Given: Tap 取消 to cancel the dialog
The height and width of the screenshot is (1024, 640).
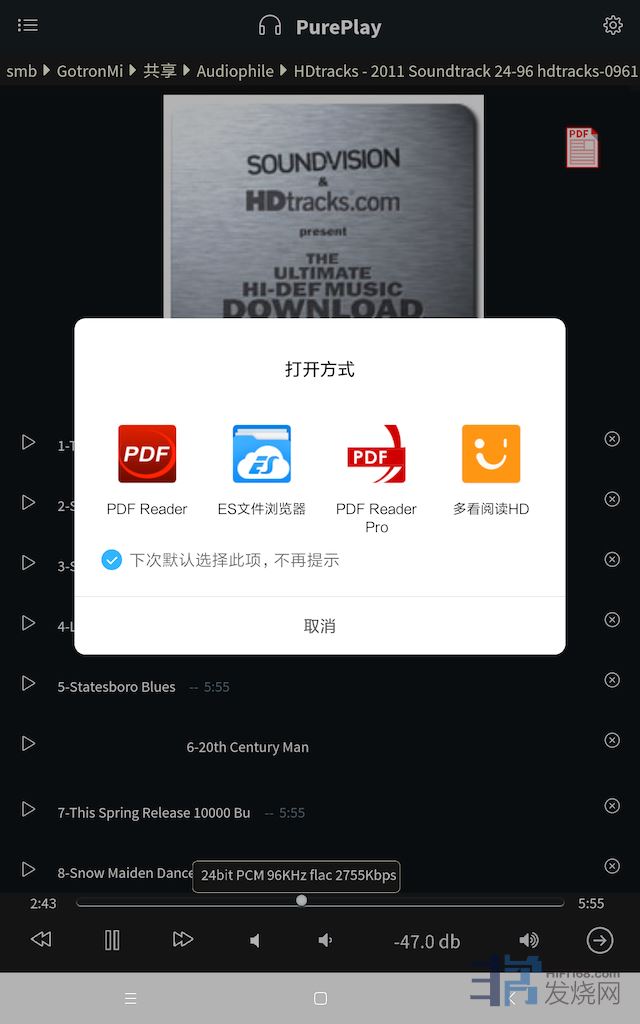Looking at the screenshot, I should click(320, 626).
